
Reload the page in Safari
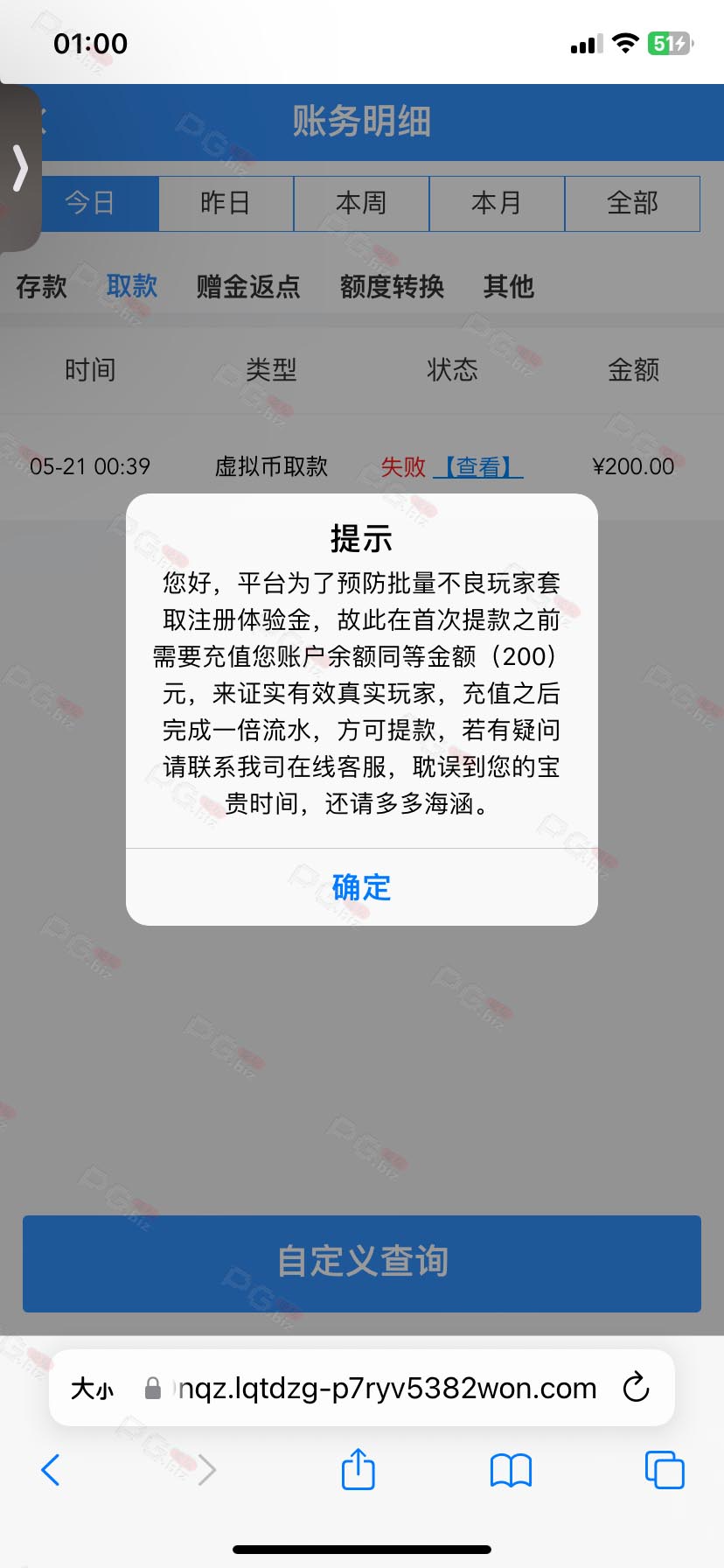point(636,1387)
